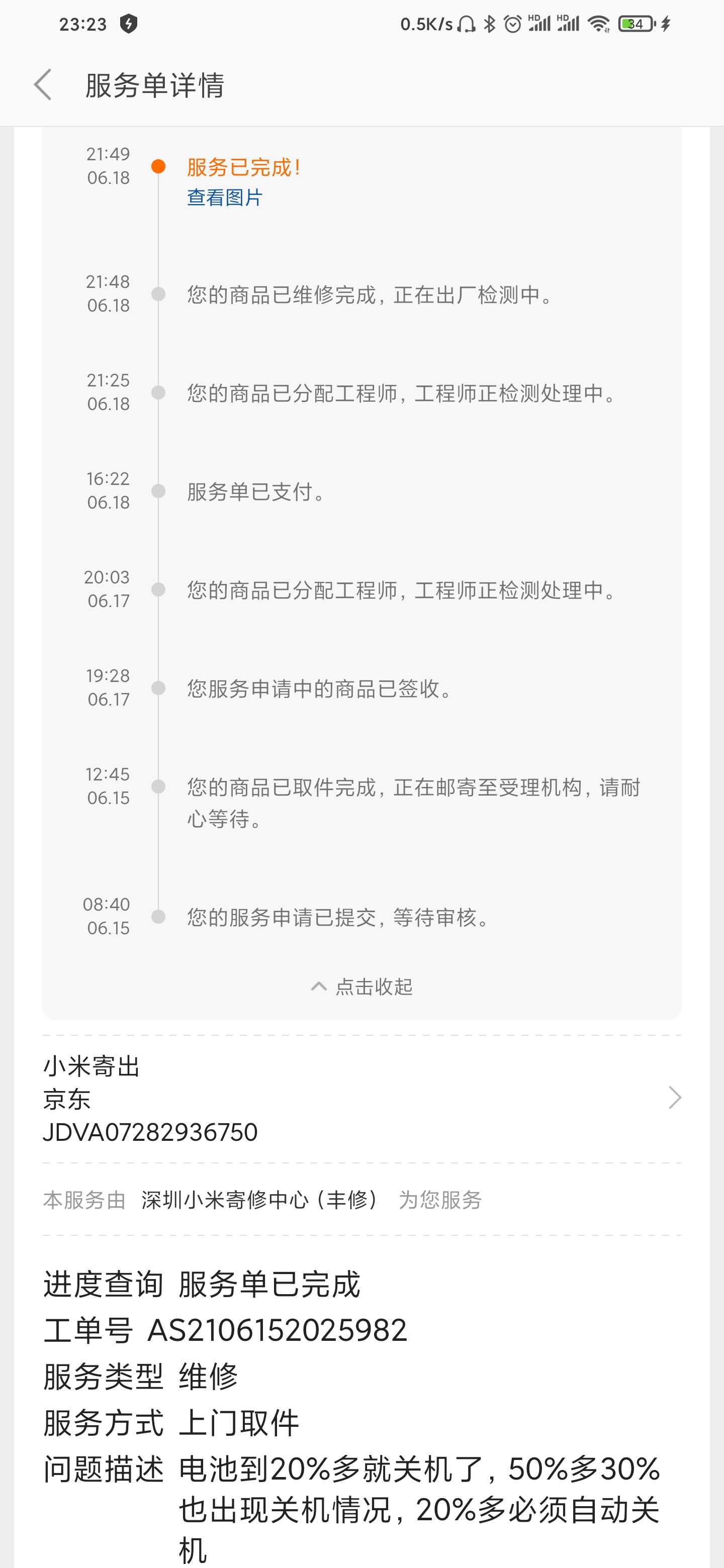Collapse the progress timeline via 点击收起

361,987
